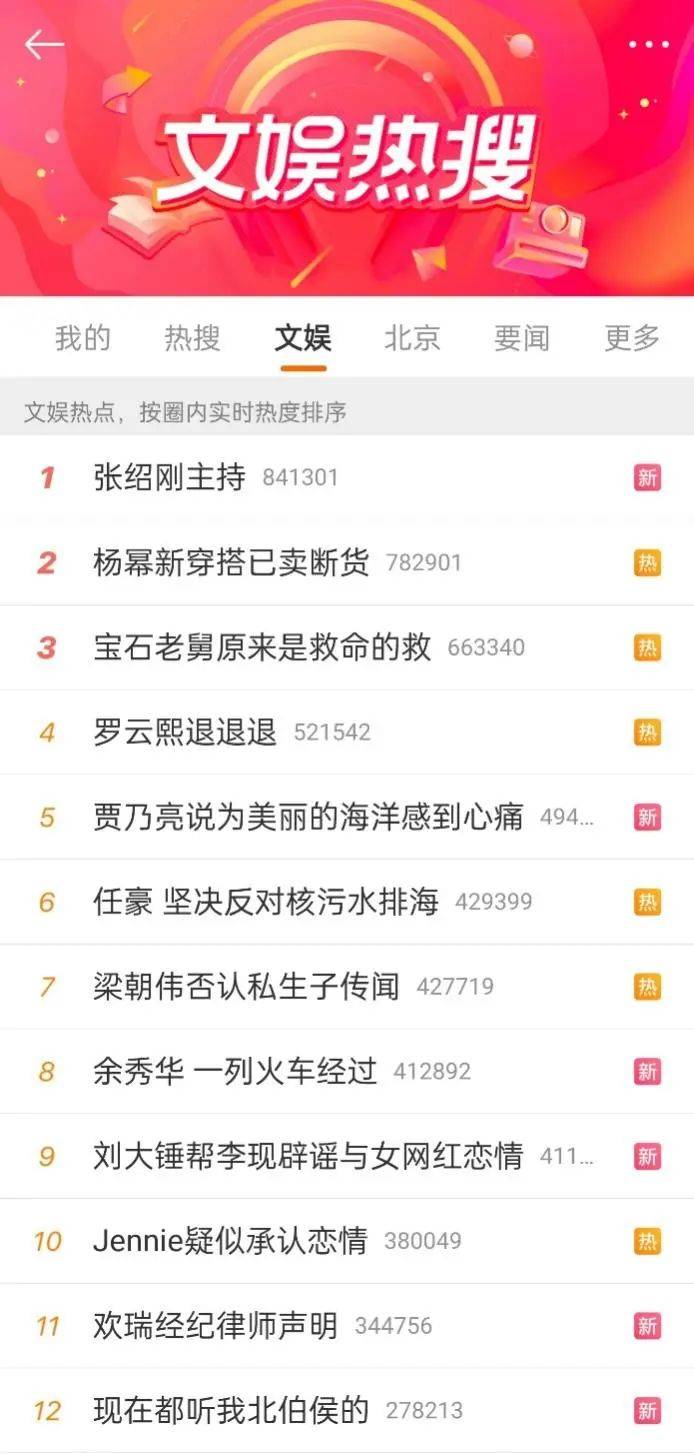This screenshot has width=694, height=1454.
Task: Switch to the 热搜 tab
Action: click(192, 338)
